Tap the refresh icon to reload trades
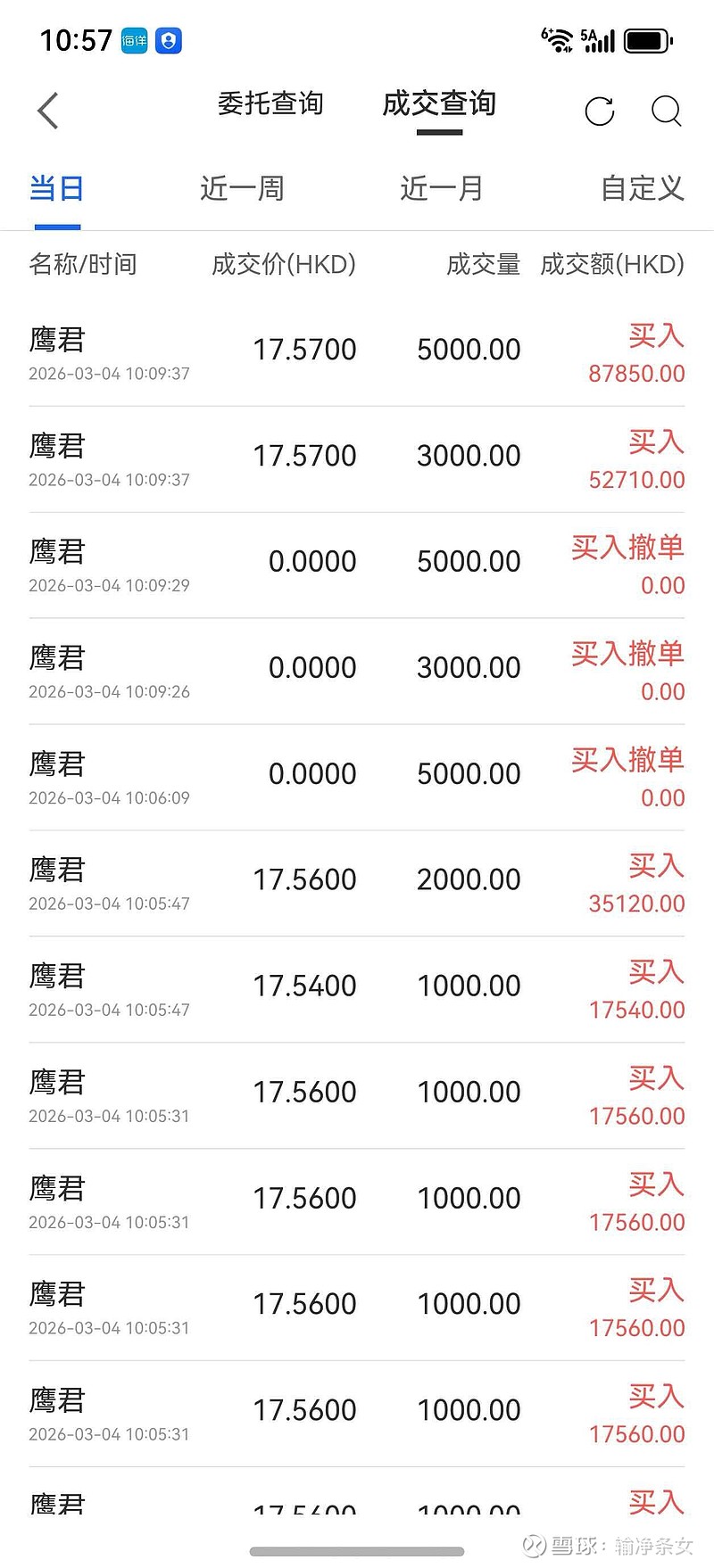This screenshot has width=714, height=1568. pos(599,111)
